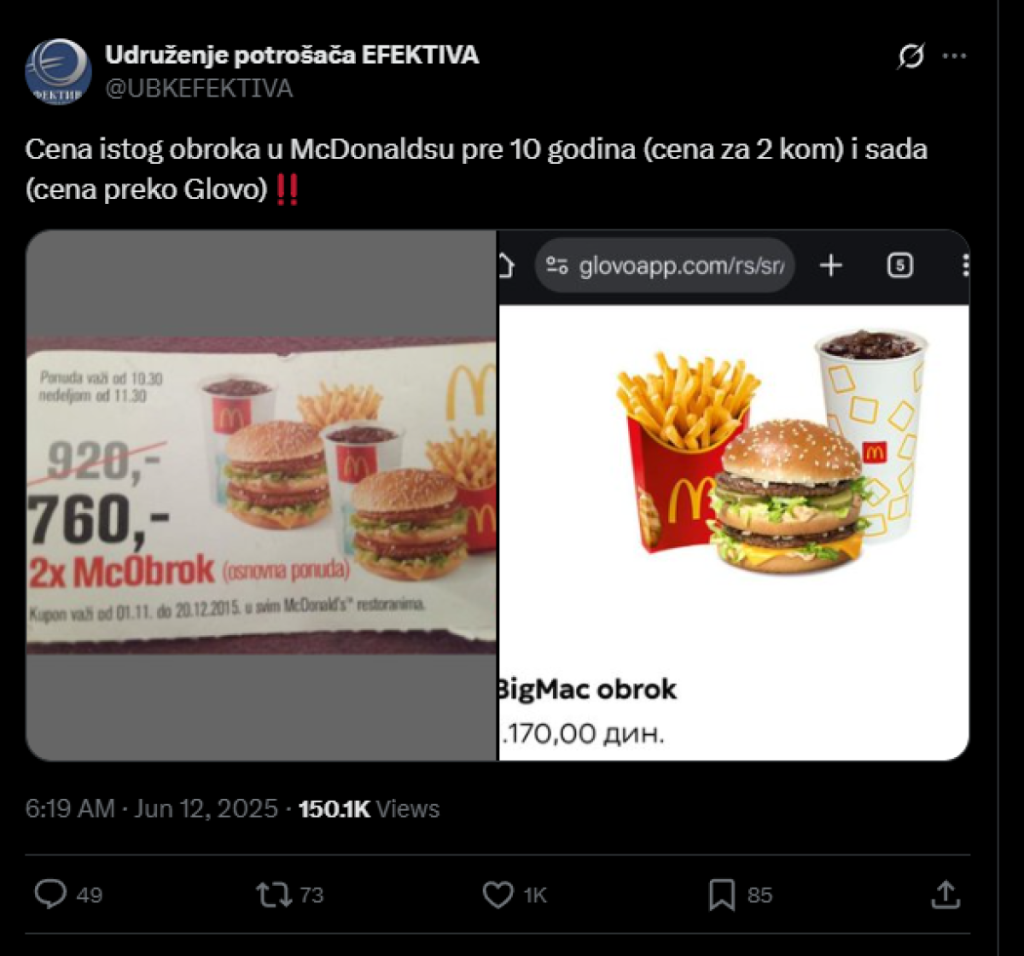Open the @UBKEFEKTIVA handle
The height and width of the screenshot is (956, 1024).
pyautogui.click(x=199, y=89)
